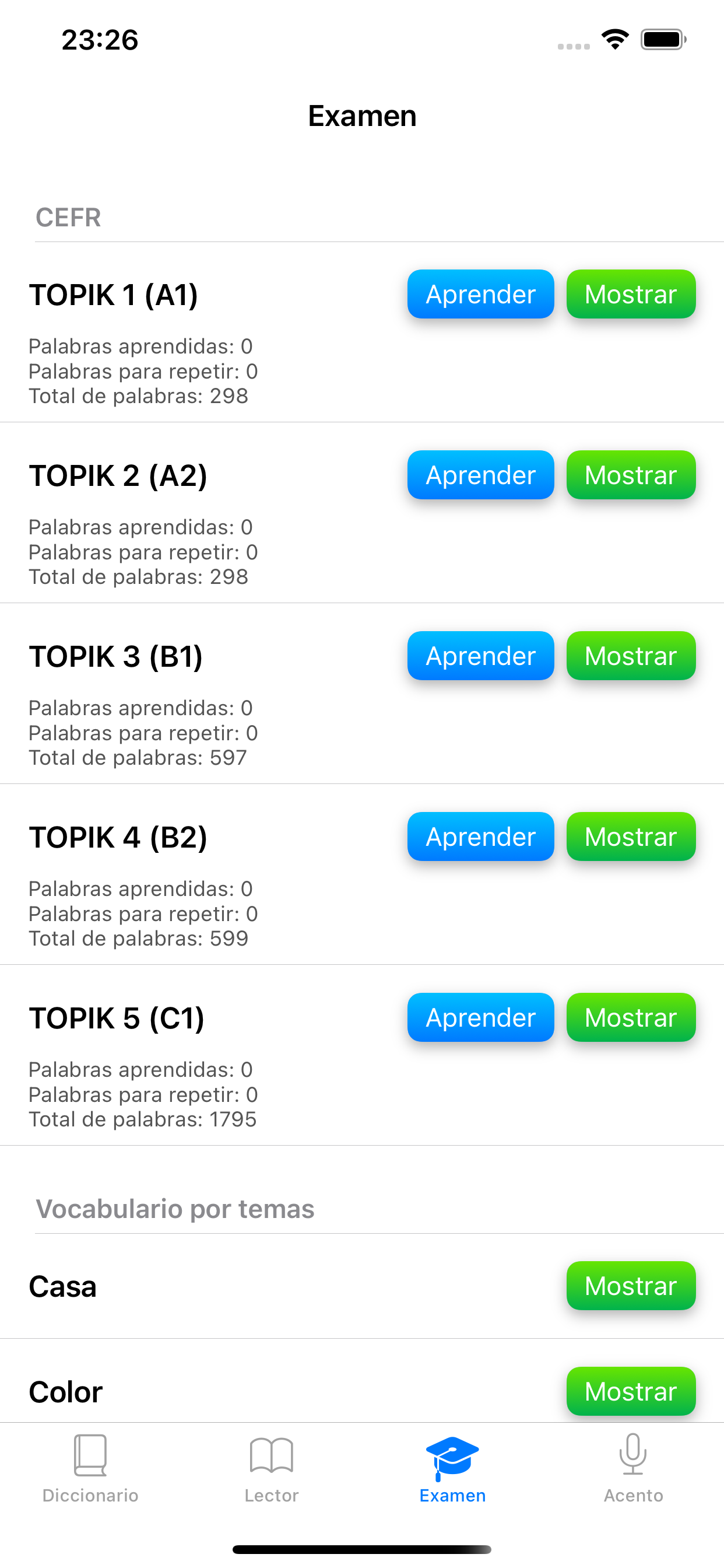Tap Aprender for TOPIK 5 (C1)
The width and height of the screenshot is (724, 1568).
(x=481, y=1017)
